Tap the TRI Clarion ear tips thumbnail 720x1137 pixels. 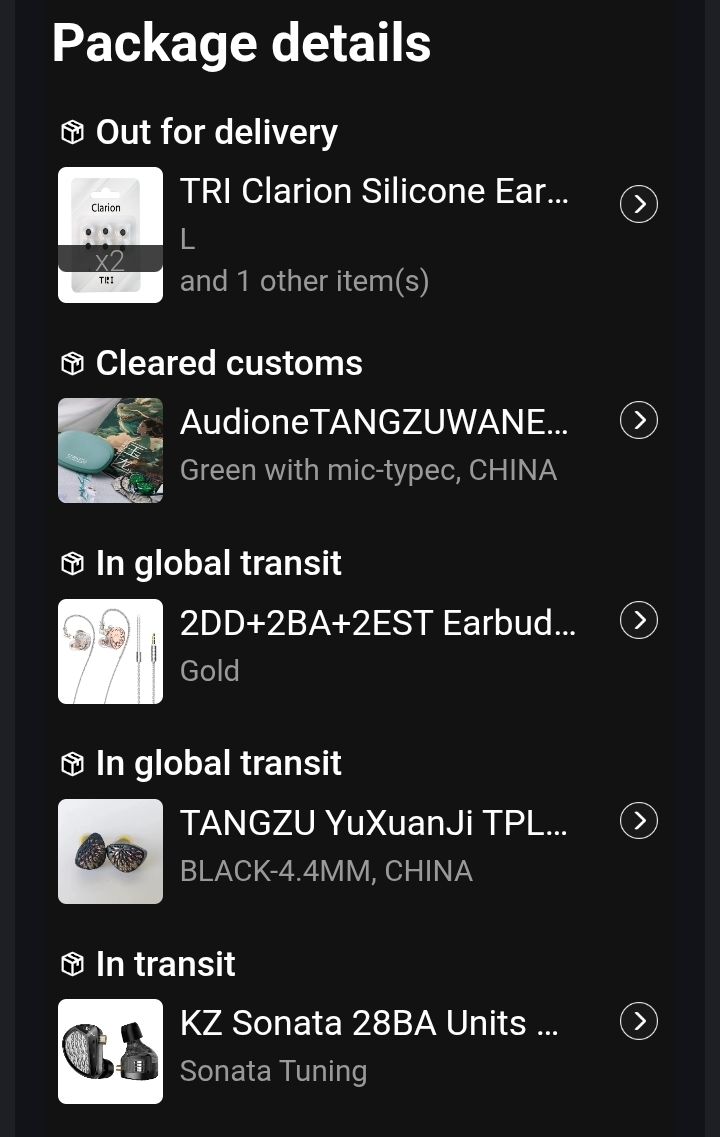pos(110,235)
